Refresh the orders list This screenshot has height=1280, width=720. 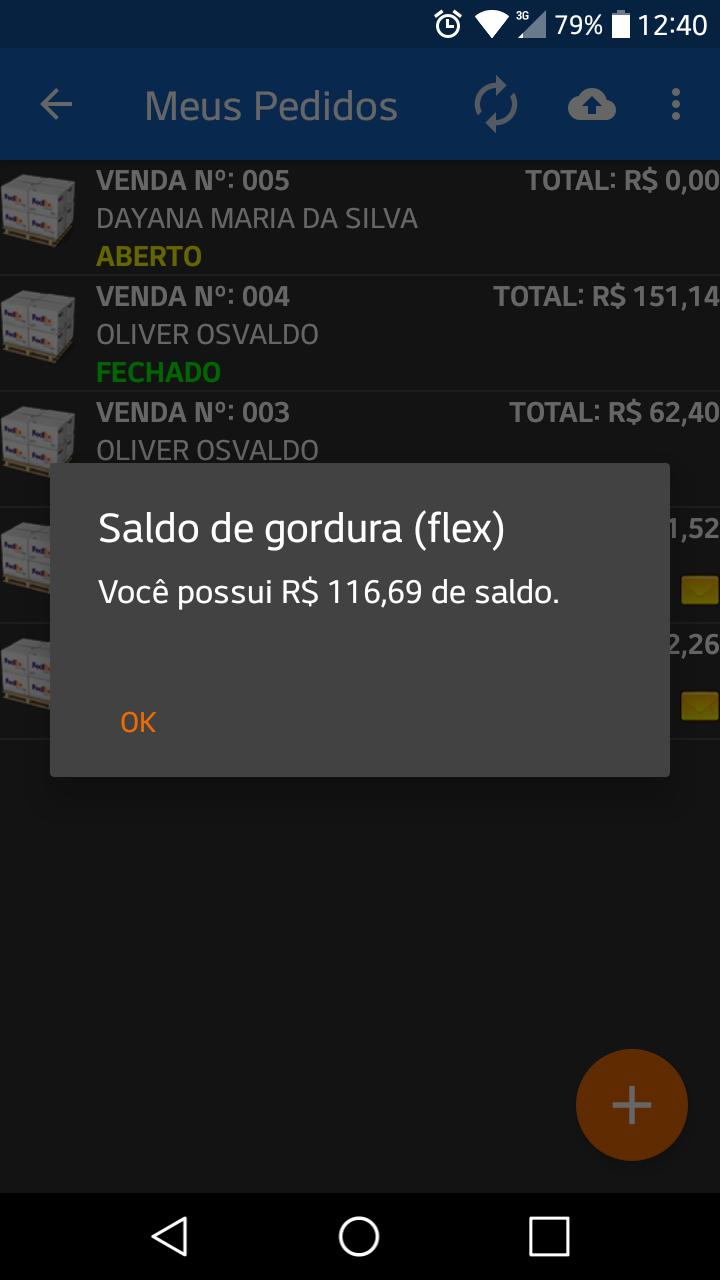pos(495,105)
